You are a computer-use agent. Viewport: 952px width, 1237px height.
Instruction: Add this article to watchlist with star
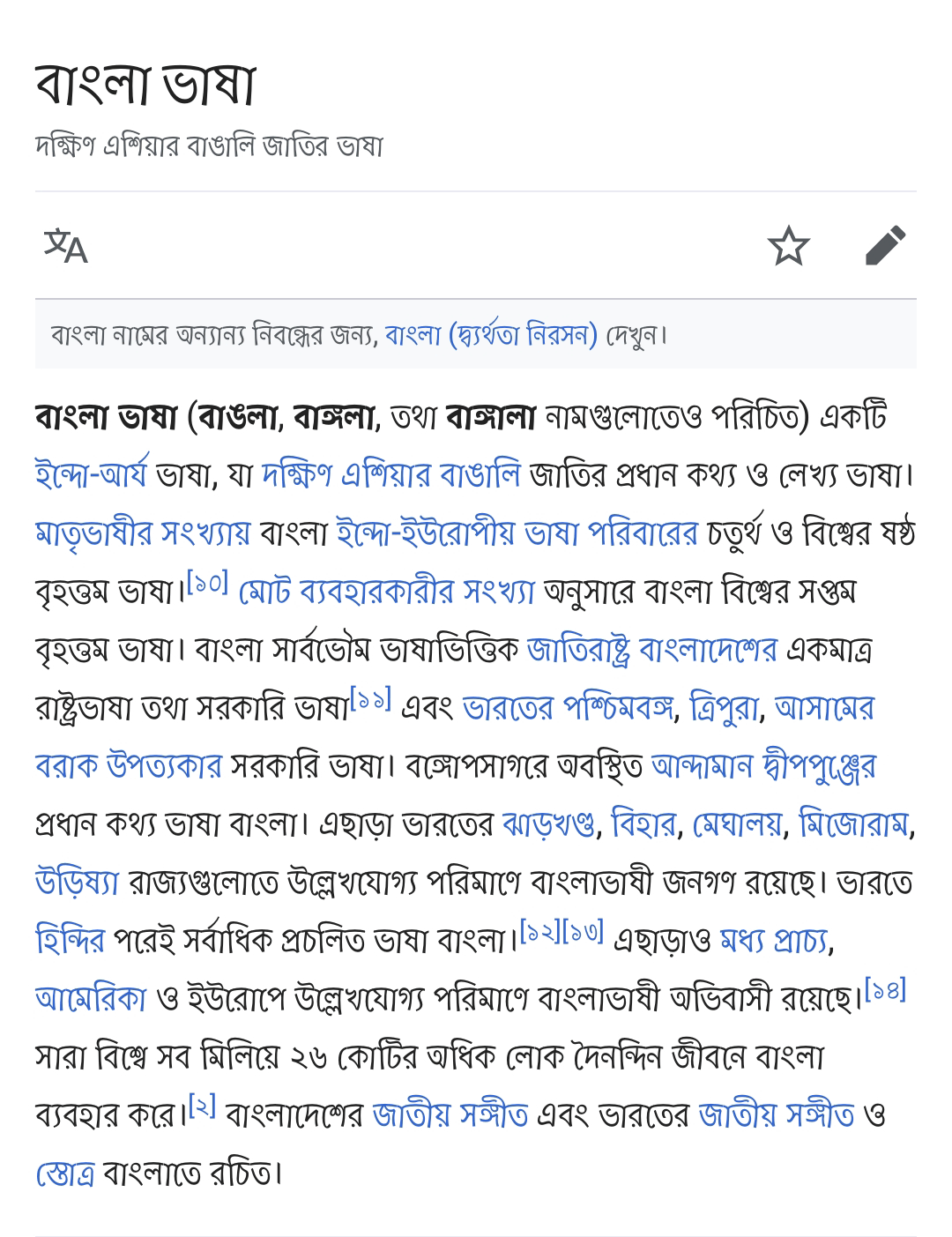tap(788, 245)
